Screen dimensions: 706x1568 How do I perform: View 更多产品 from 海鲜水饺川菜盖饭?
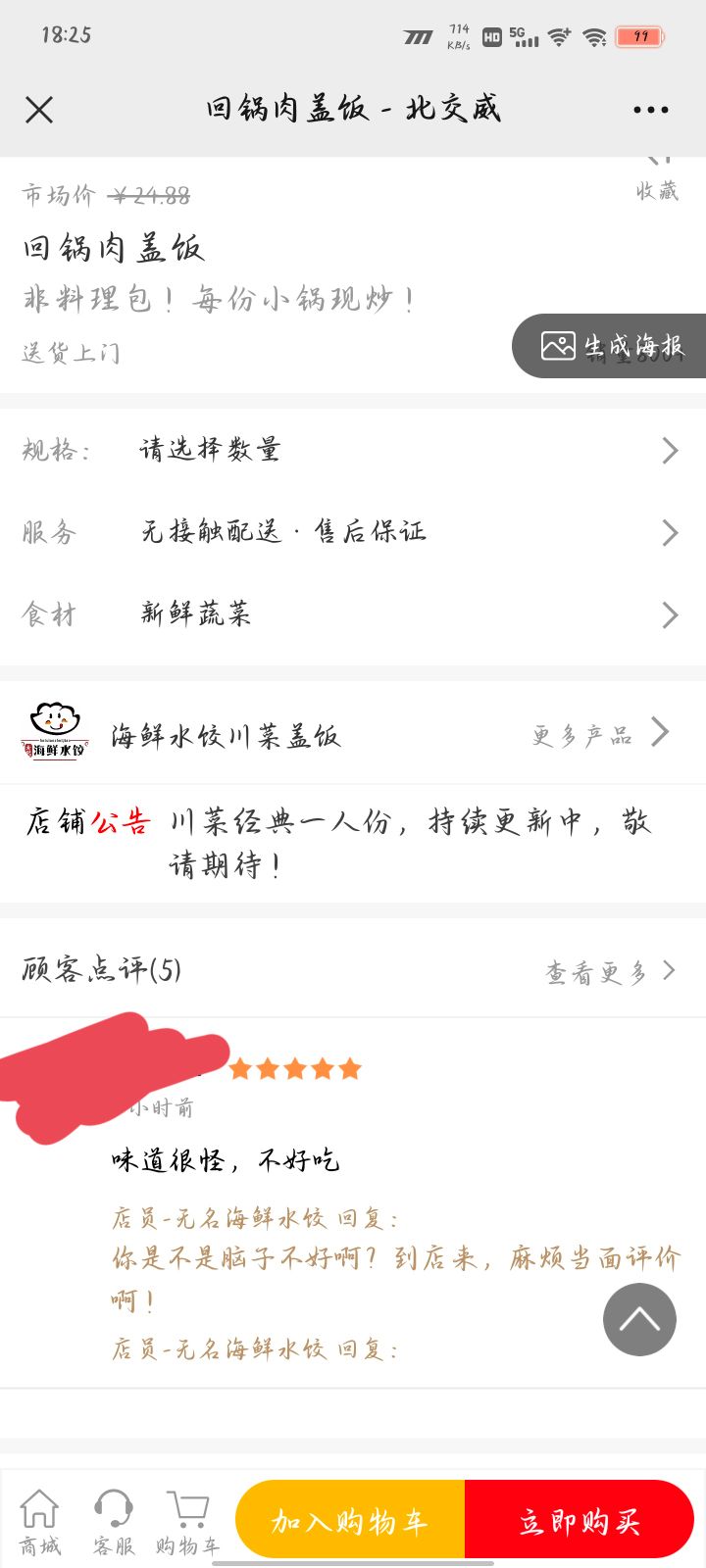coord(600,735)
